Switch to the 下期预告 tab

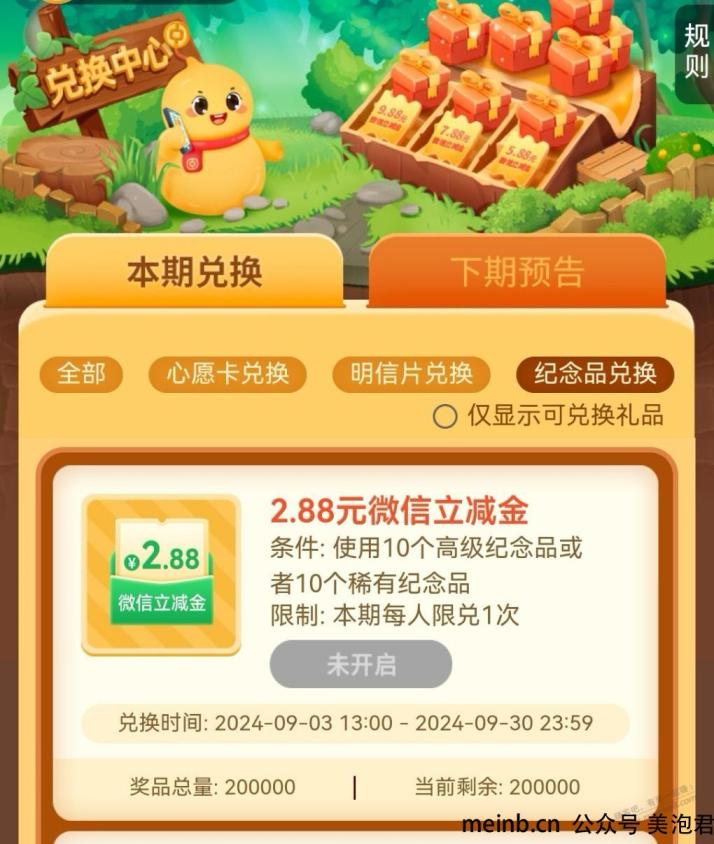click(x=517, y=272)
